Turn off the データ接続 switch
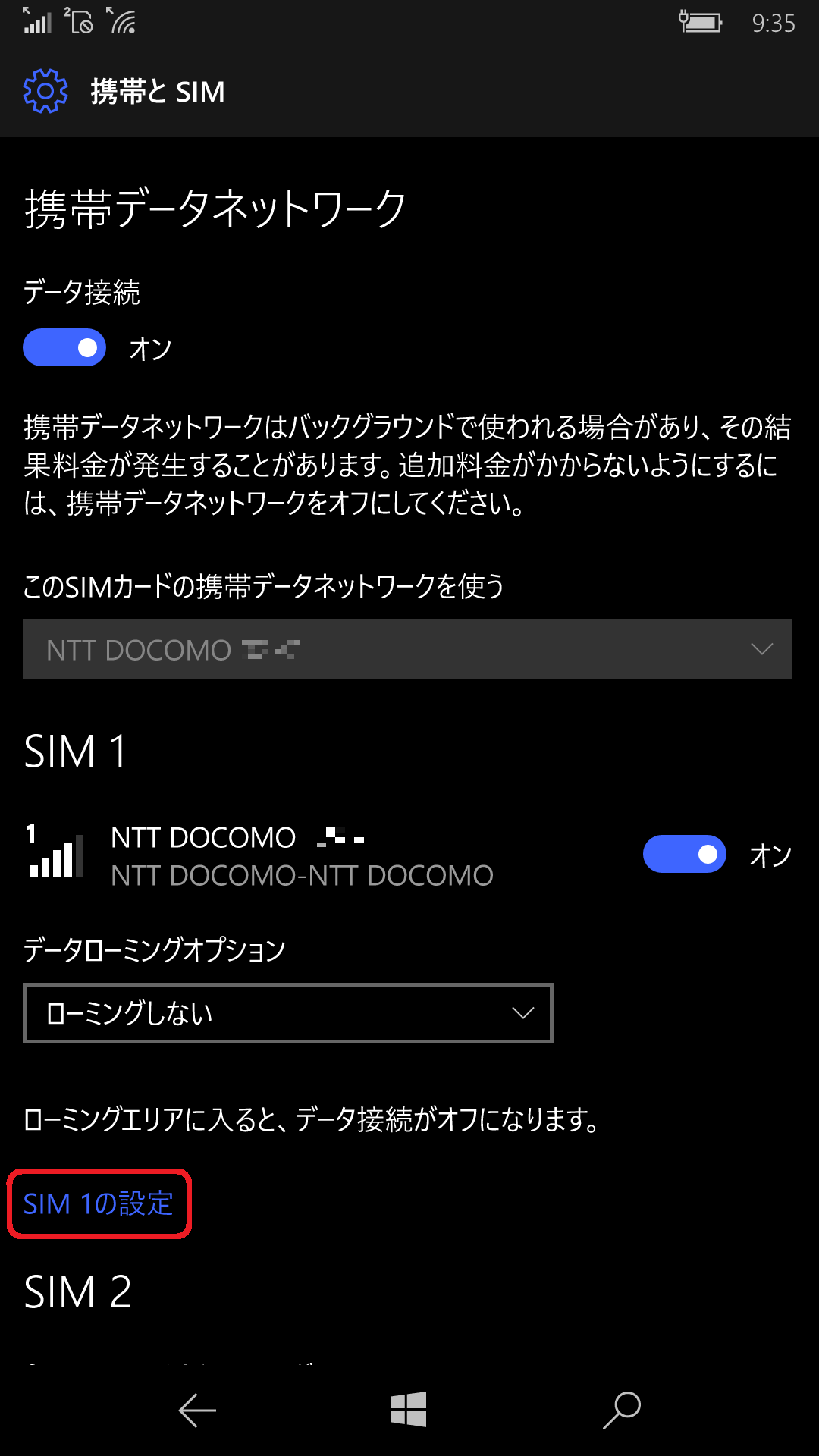819x1456 pixels. [64, 347]
